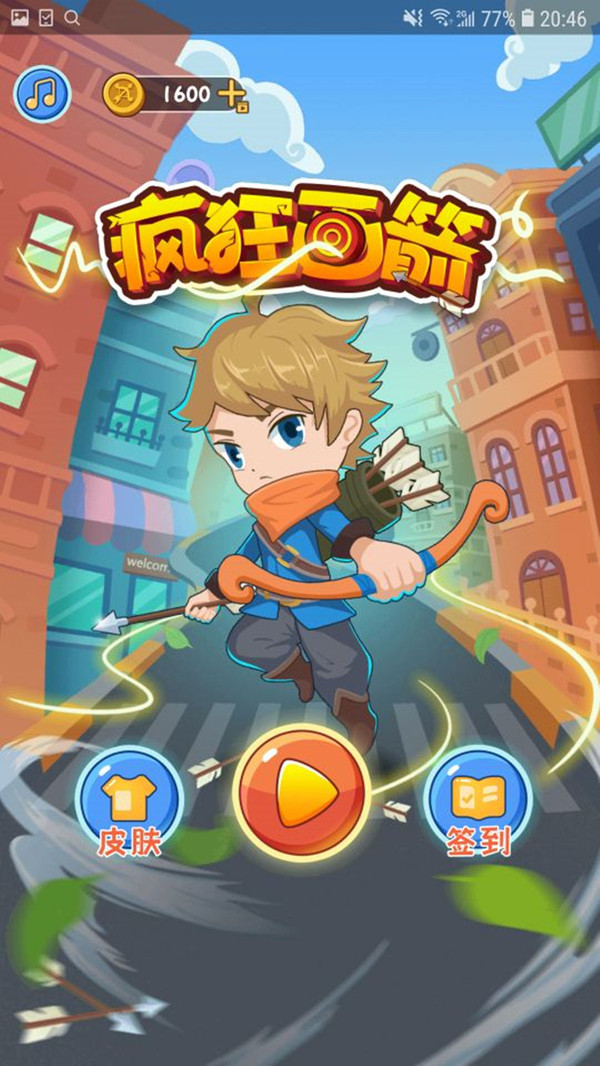The height and width of the screenshot is (1066, 600).
Task: Open the 皮肤 skins shop
Action: [x=129, y=802]
